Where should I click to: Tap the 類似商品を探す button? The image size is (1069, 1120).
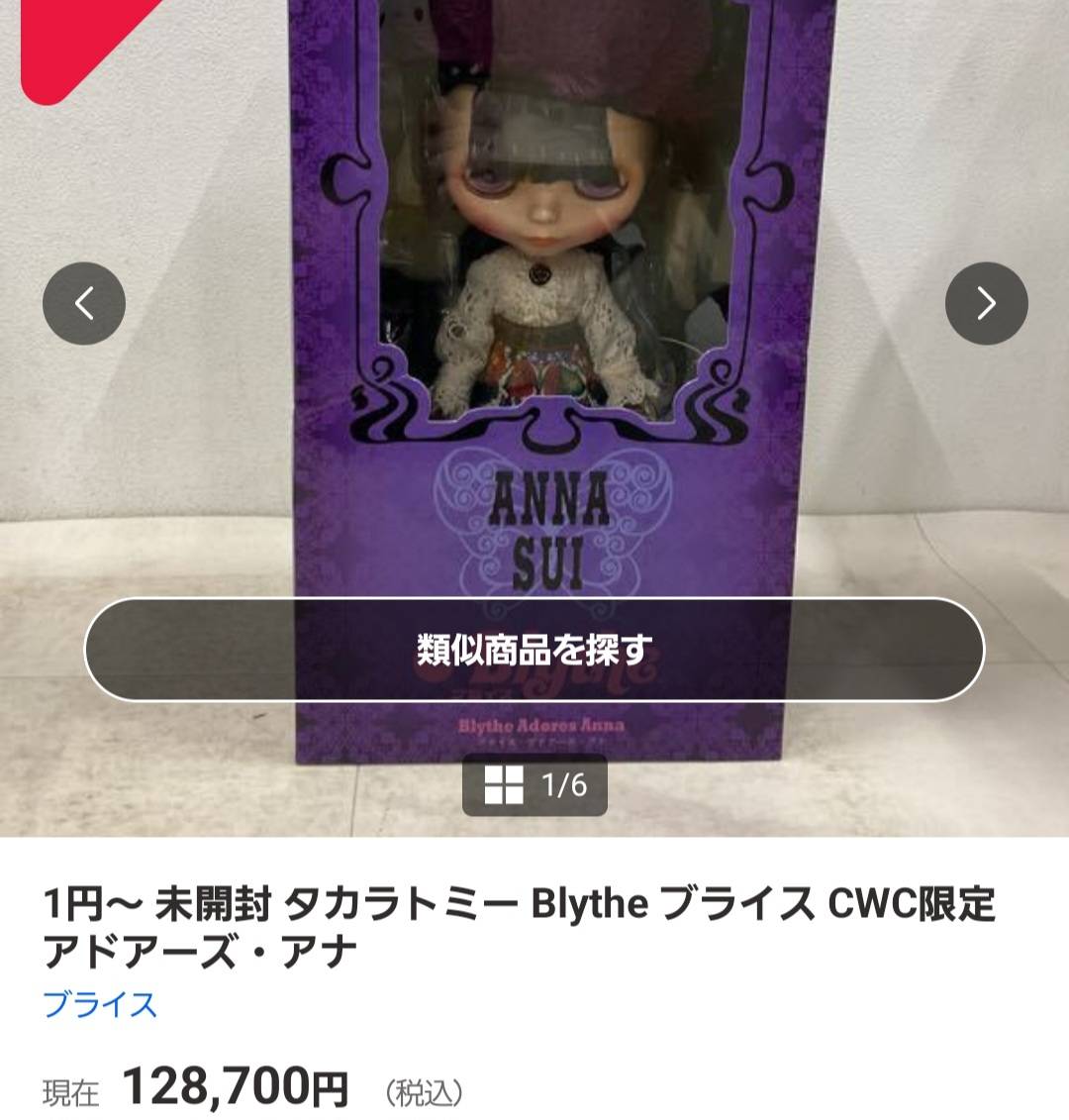[x=534, y=650]
